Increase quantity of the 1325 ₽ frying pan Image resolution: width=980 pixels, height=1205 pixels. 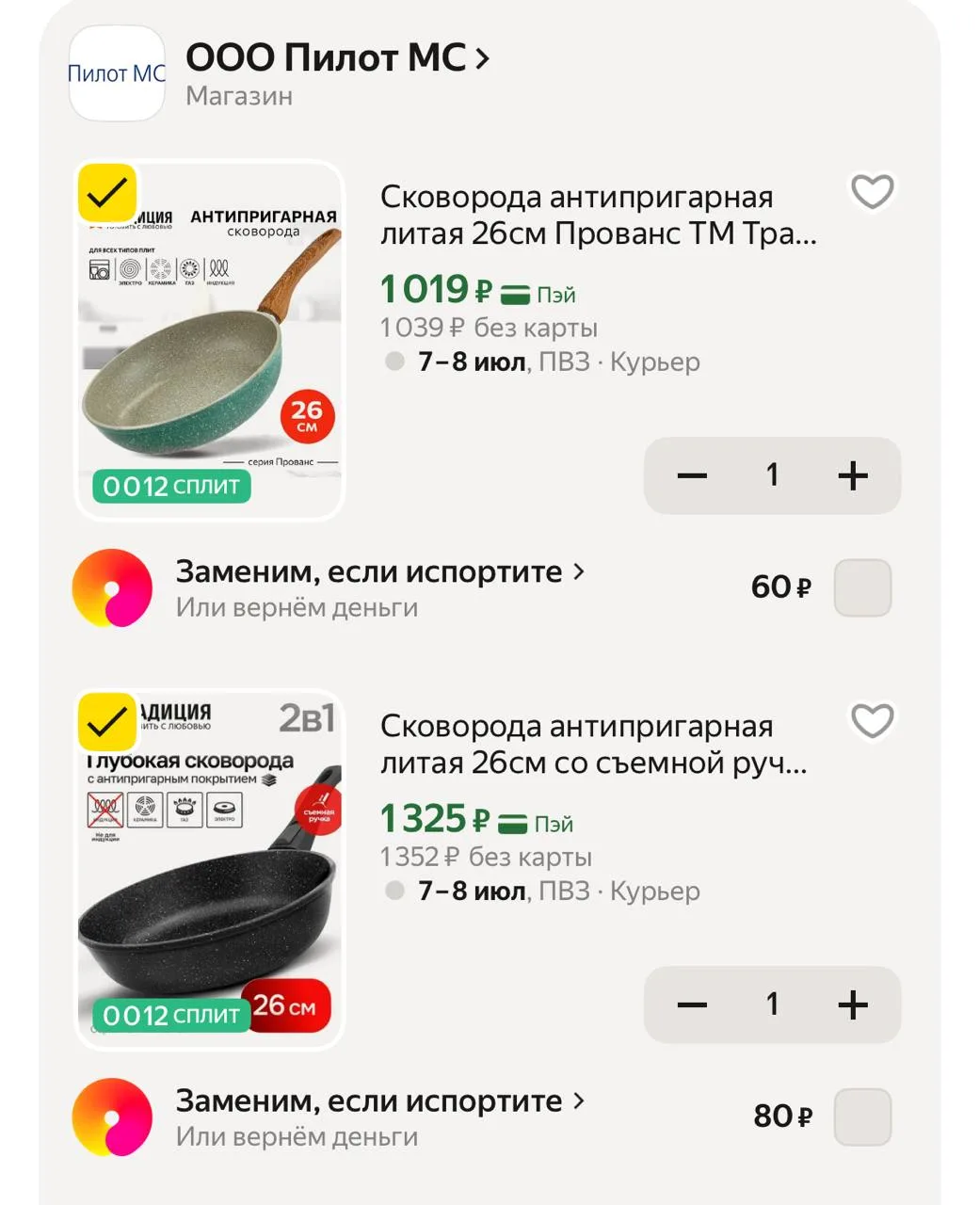[x=853, y=1004]
